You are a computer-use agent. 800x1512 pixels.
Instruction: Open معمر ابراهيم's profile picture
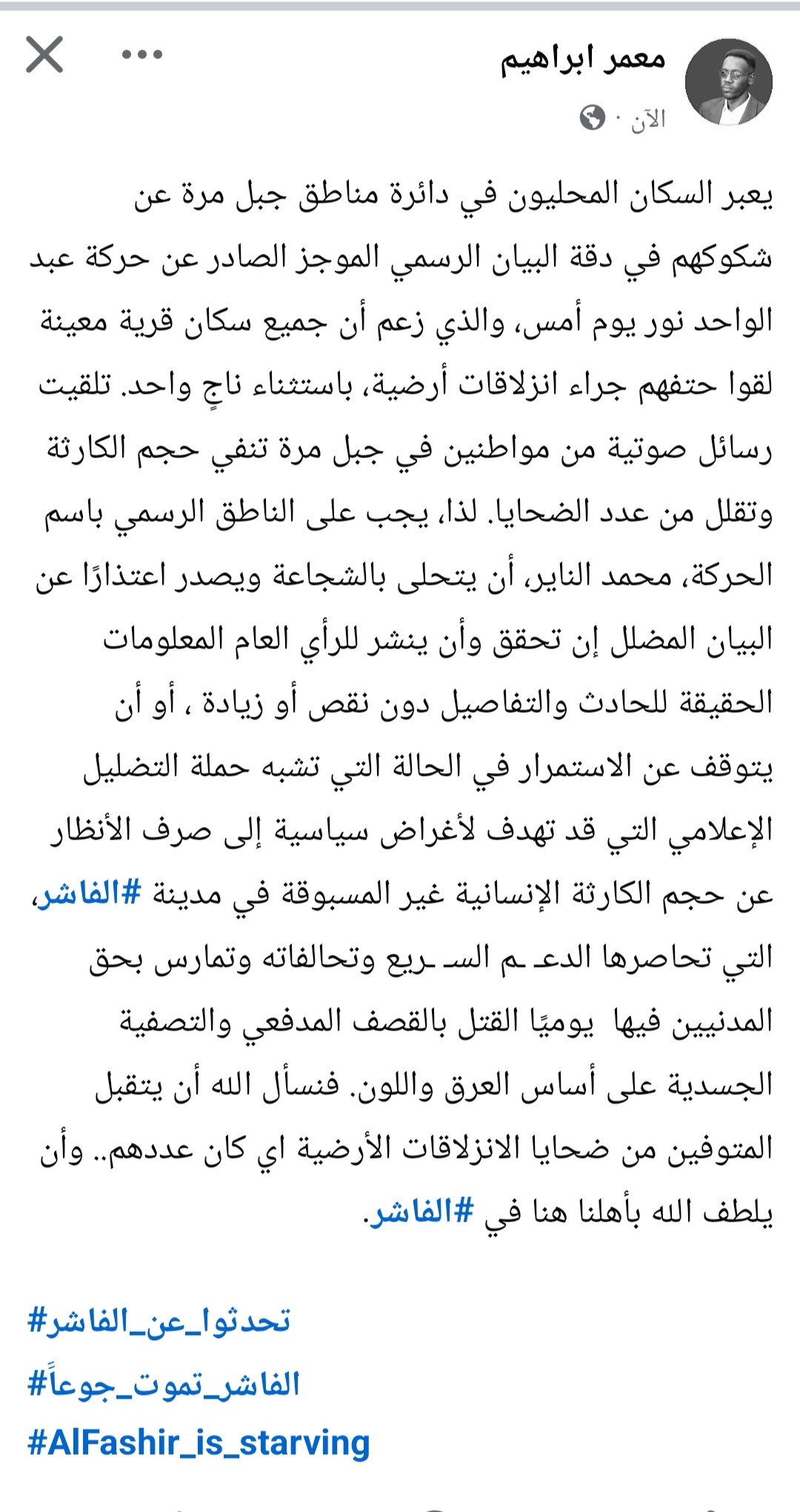[x=729, y=82]
